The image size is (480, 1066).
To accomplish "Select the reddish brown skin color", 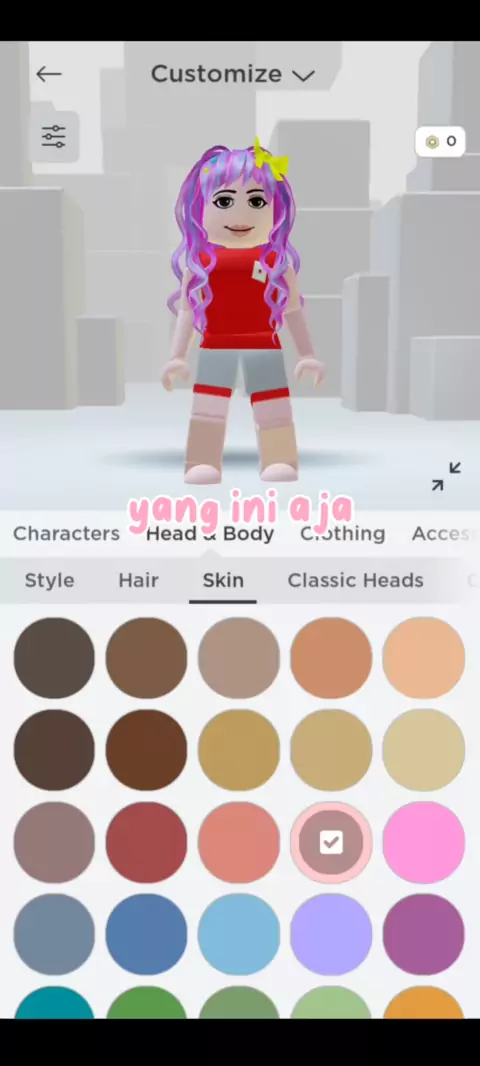I will pyautogui.click(x=146, y=750).
